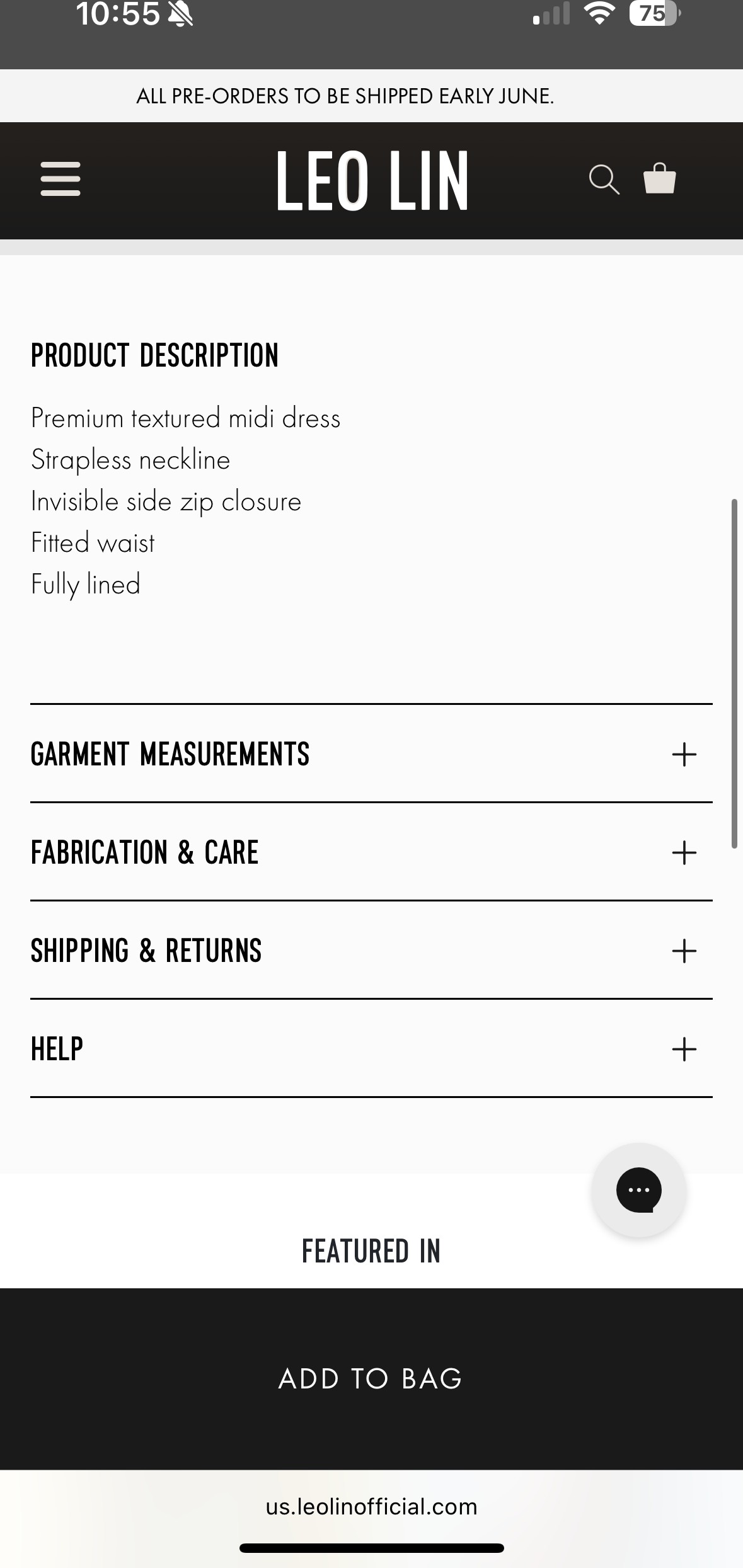Expand Fabrication & Care section
The image size is (743, 1568).
point(371,852)
